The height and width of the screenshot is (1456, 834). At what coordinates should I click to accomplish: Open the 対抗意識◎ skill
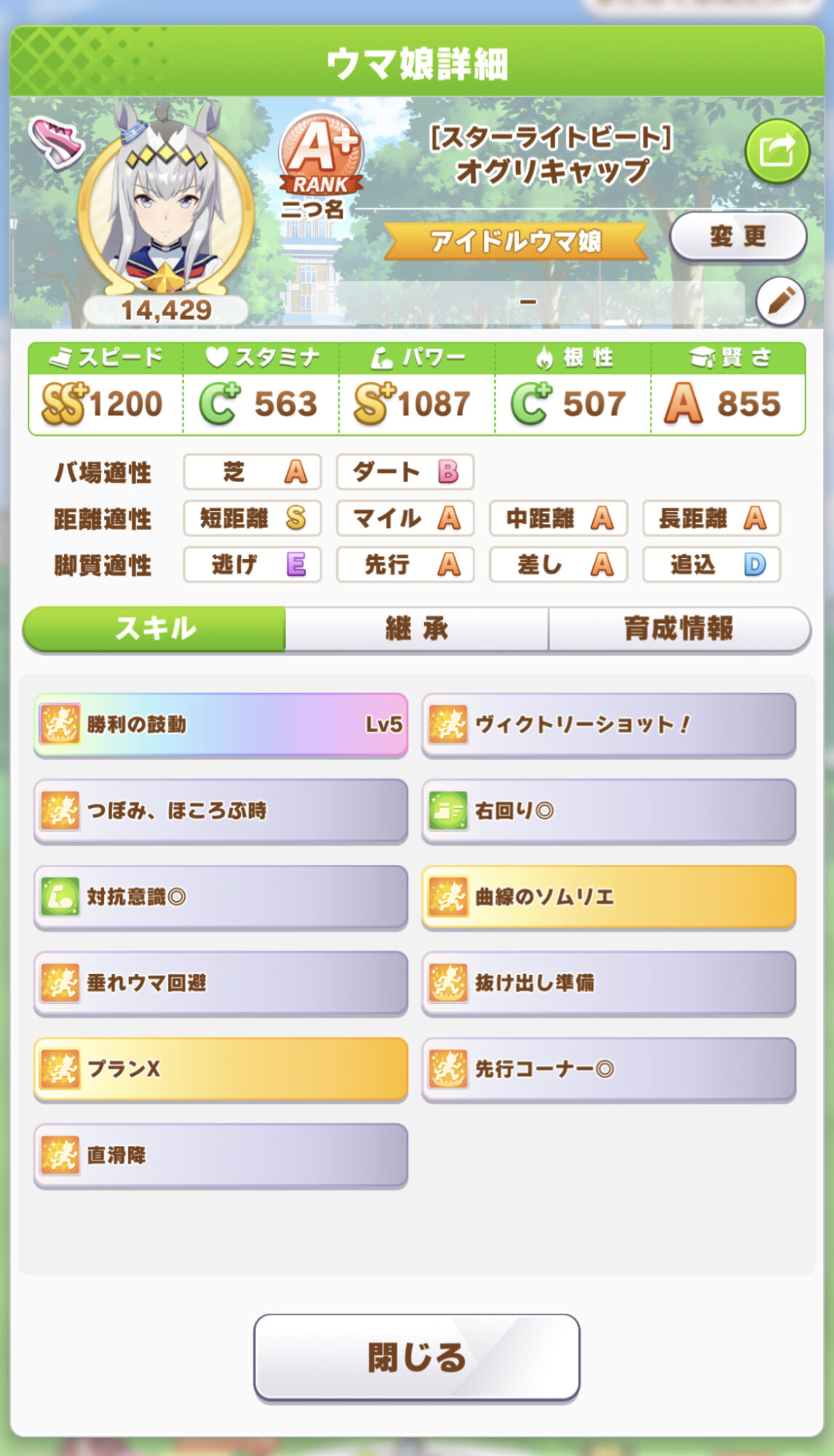(221, 896)
